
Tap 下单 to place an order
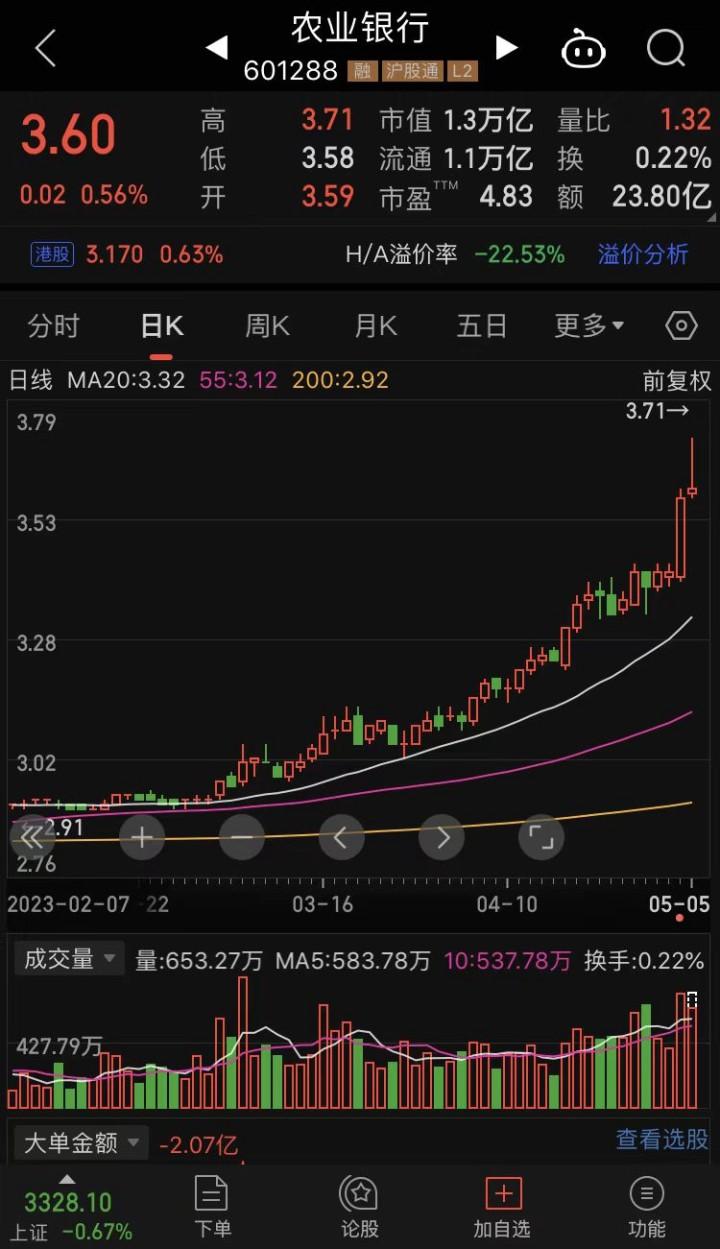pyautogui.click(x=212, y=1207)
